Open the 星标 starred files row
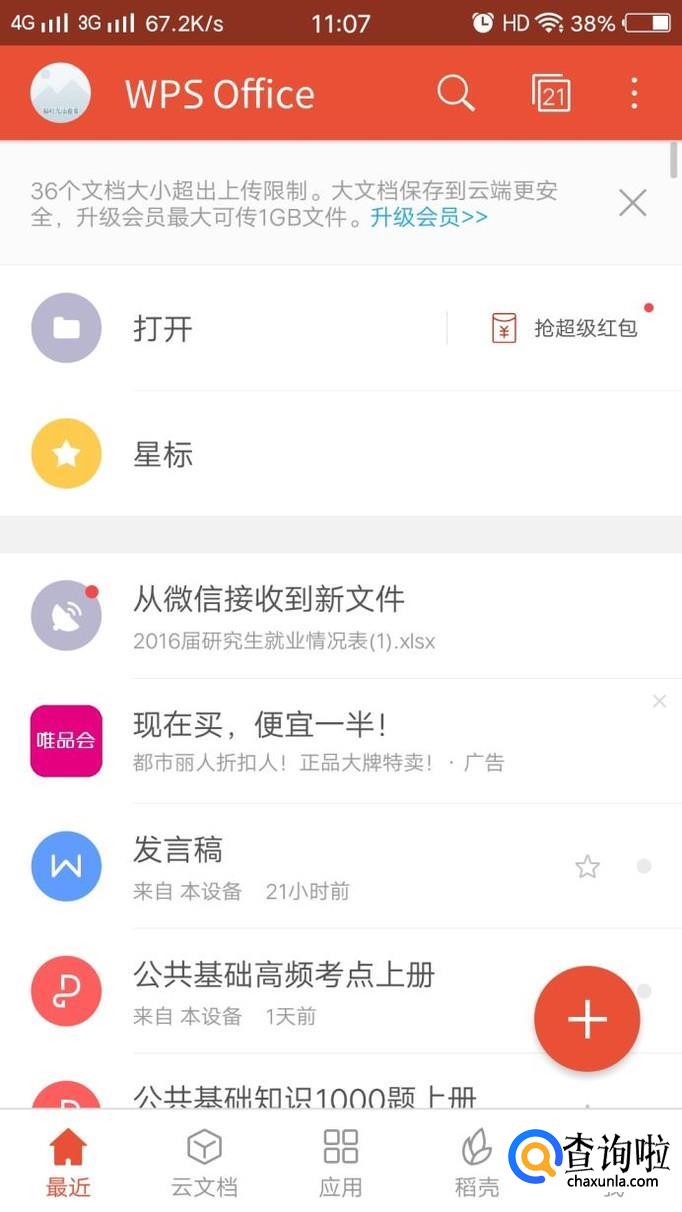Viewport: 682px width, 1212px height. click(300, 454)
